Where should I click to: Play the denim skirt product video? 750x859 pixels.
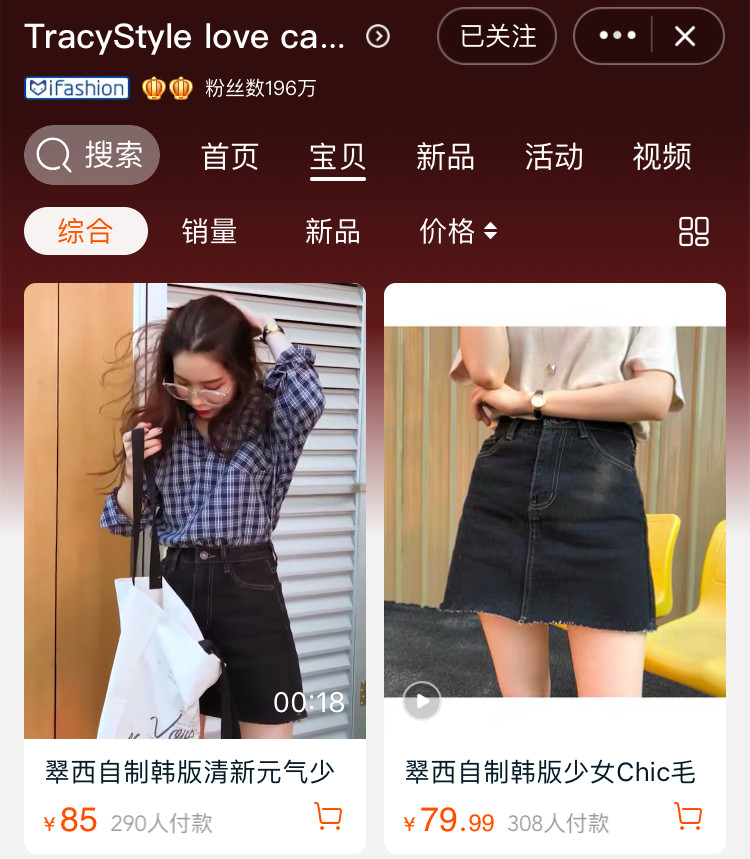coord(422,701)
